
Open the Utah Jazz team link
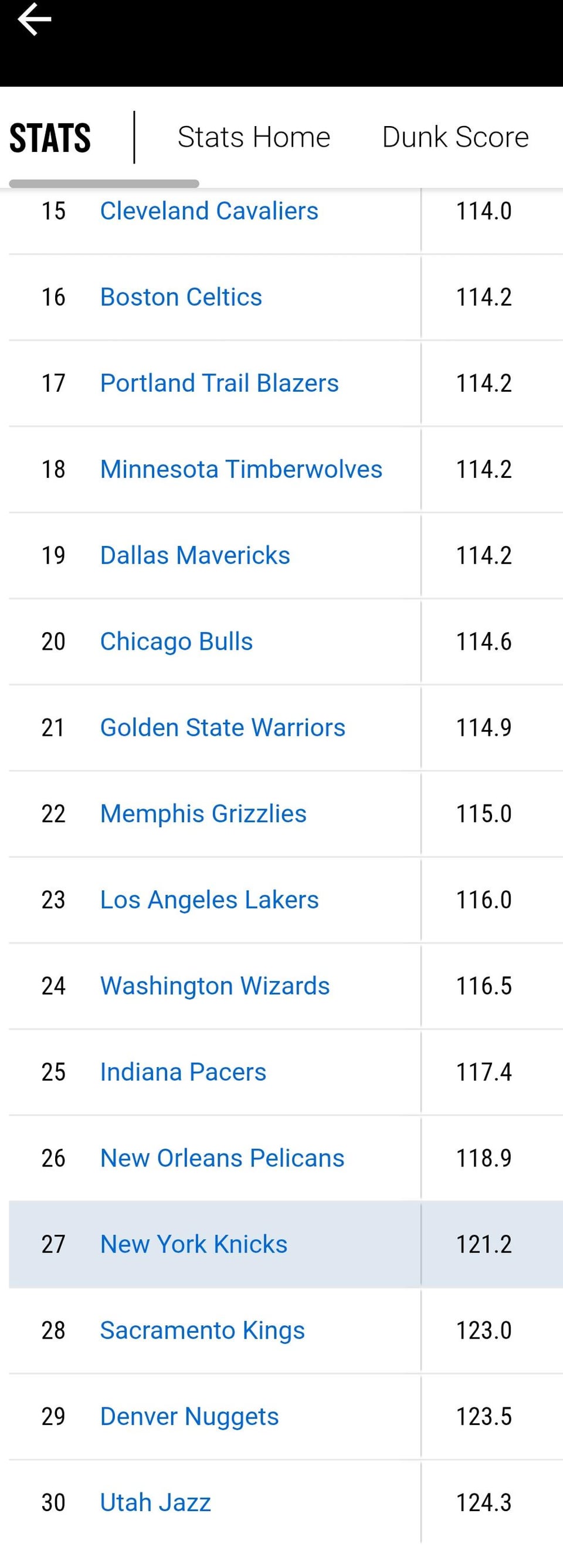point(155,1503)
